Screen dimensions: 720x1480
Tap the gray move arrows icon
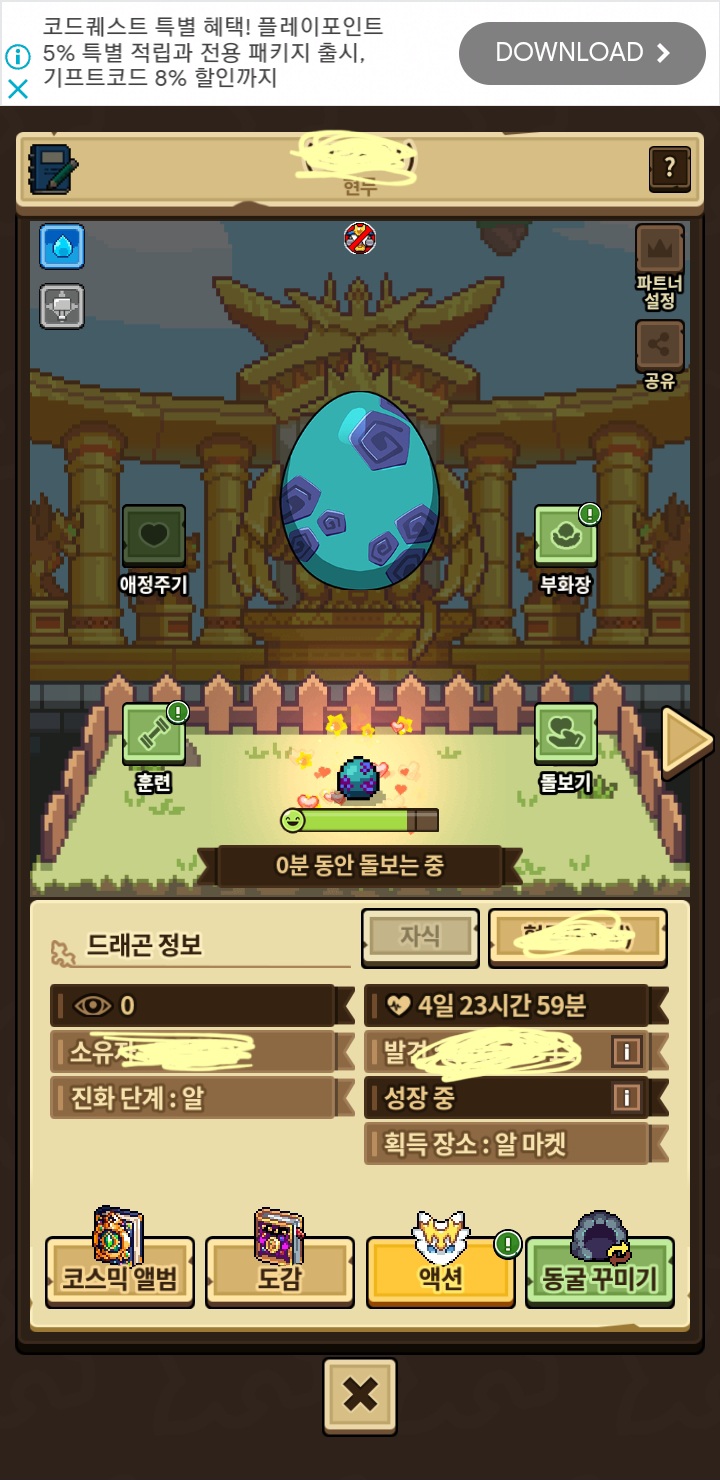click(62, 306)
